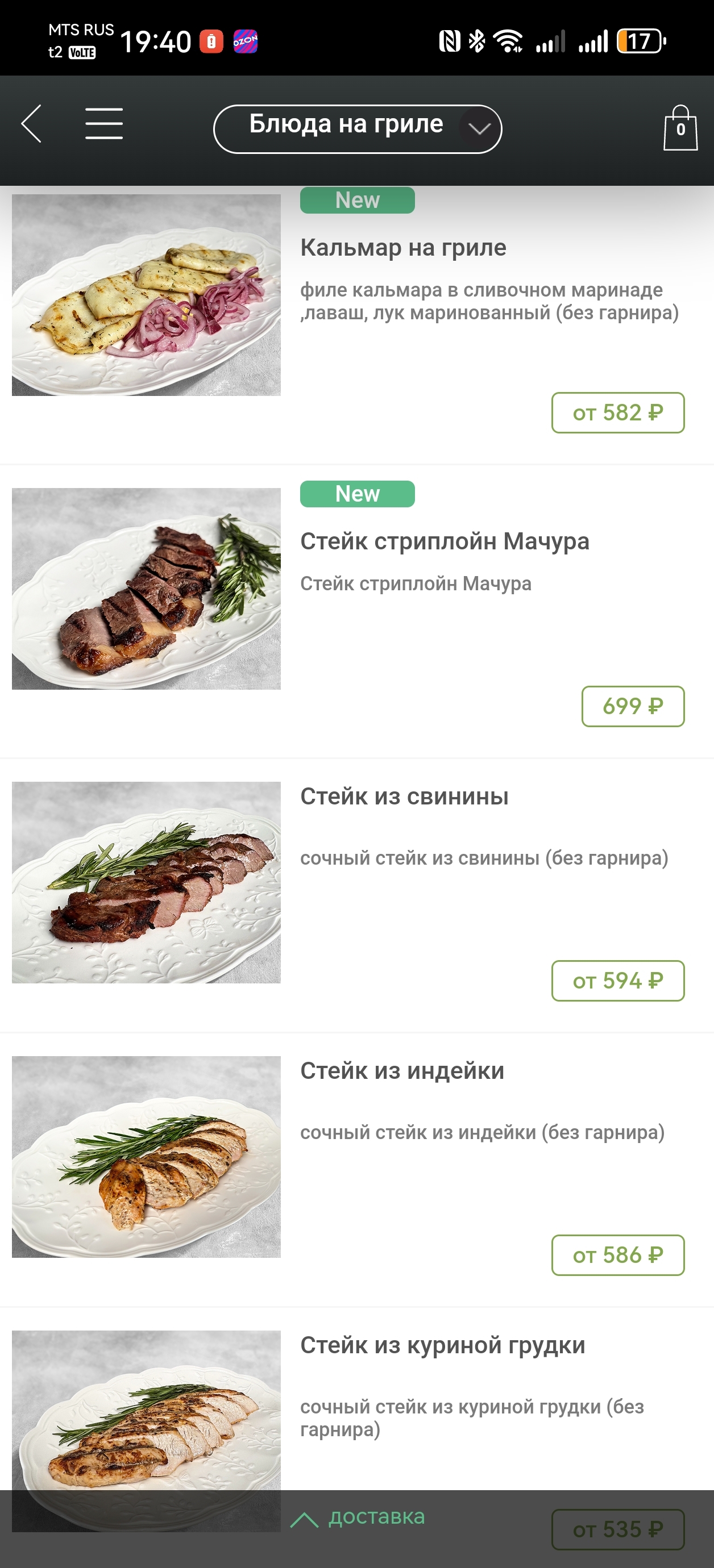Choose the от 586 ₽ price button
714x1568 pixels.
coord(618,1255)
